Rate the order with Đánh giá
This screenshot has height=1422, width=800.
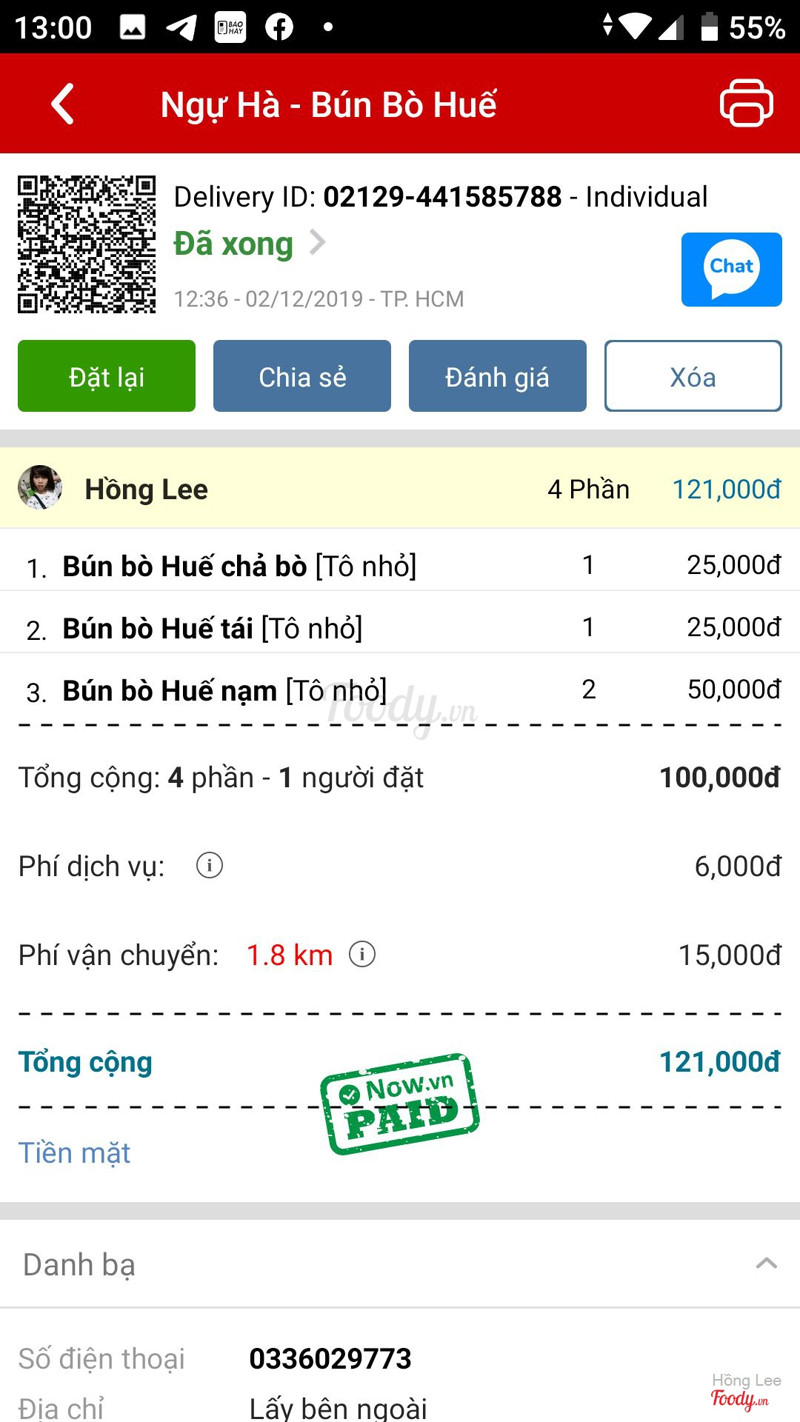[497, 376]
